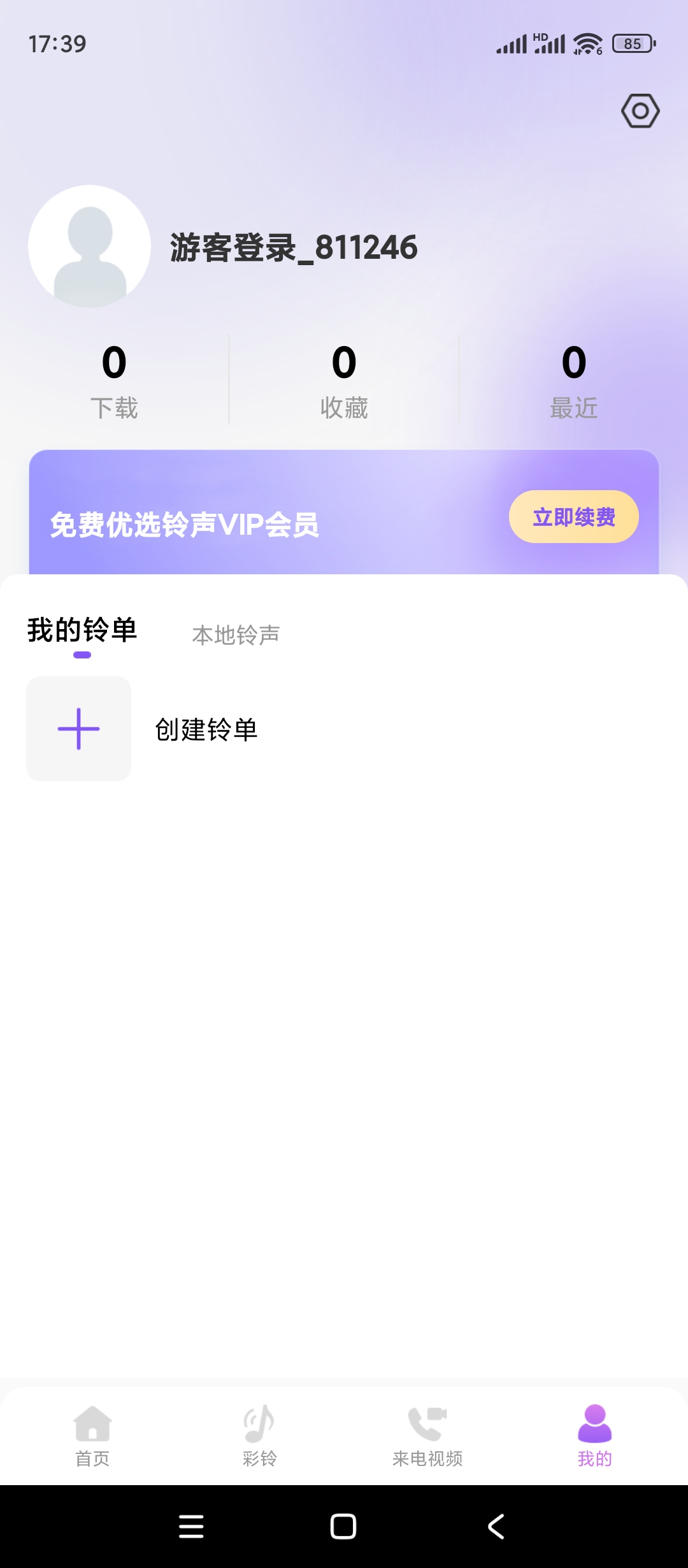Tap the system back button

point(496,1527)
